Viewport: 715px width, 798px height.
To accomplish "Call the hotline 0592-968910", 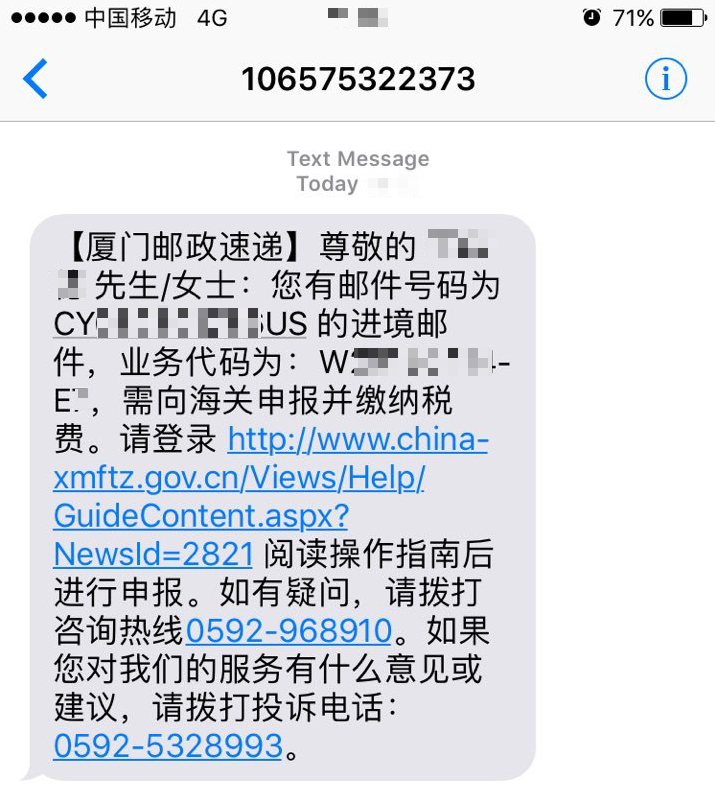I will (x=288, y=630).
